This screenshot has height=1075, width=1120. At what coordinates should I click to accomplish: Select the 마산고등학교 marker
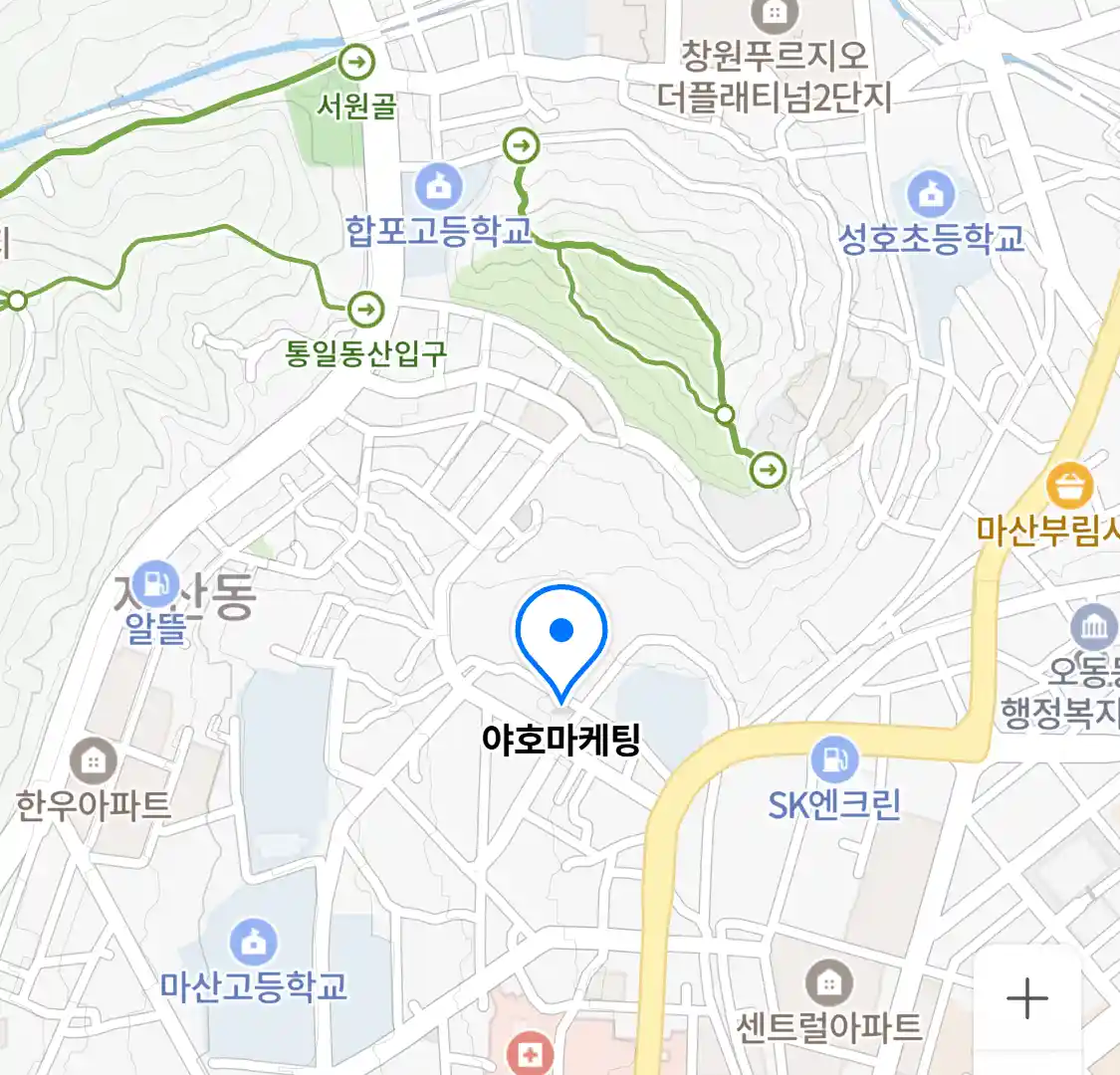pyautogui.click(x=253, y=942)
